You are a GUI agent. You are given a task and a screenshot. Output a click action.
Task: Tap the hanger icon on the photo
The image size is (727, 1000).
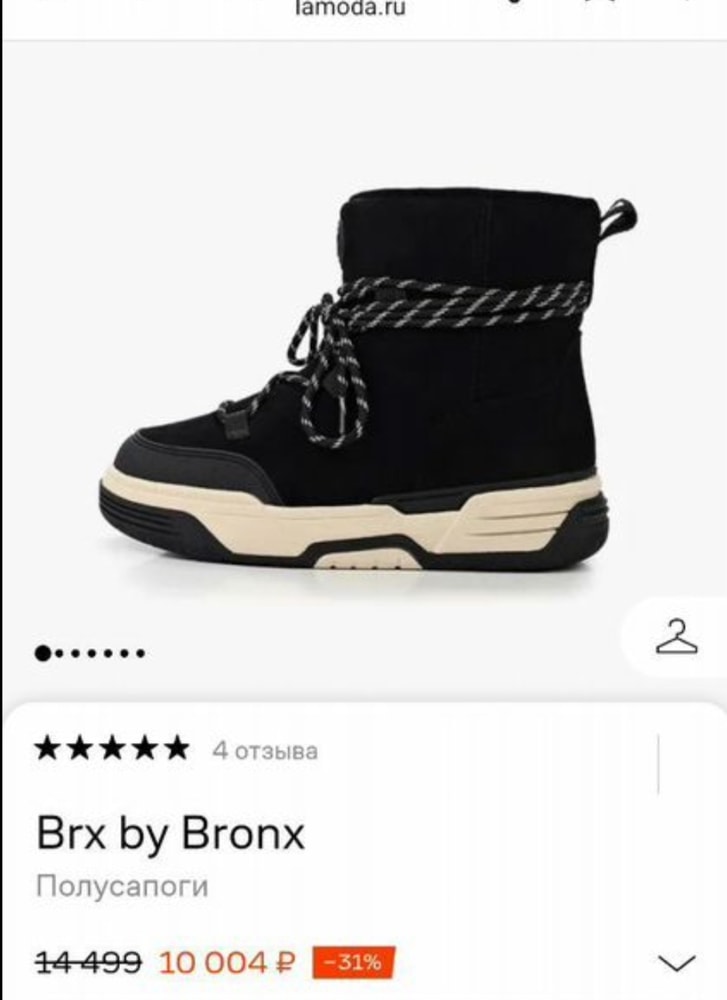[x=677, y=636]
